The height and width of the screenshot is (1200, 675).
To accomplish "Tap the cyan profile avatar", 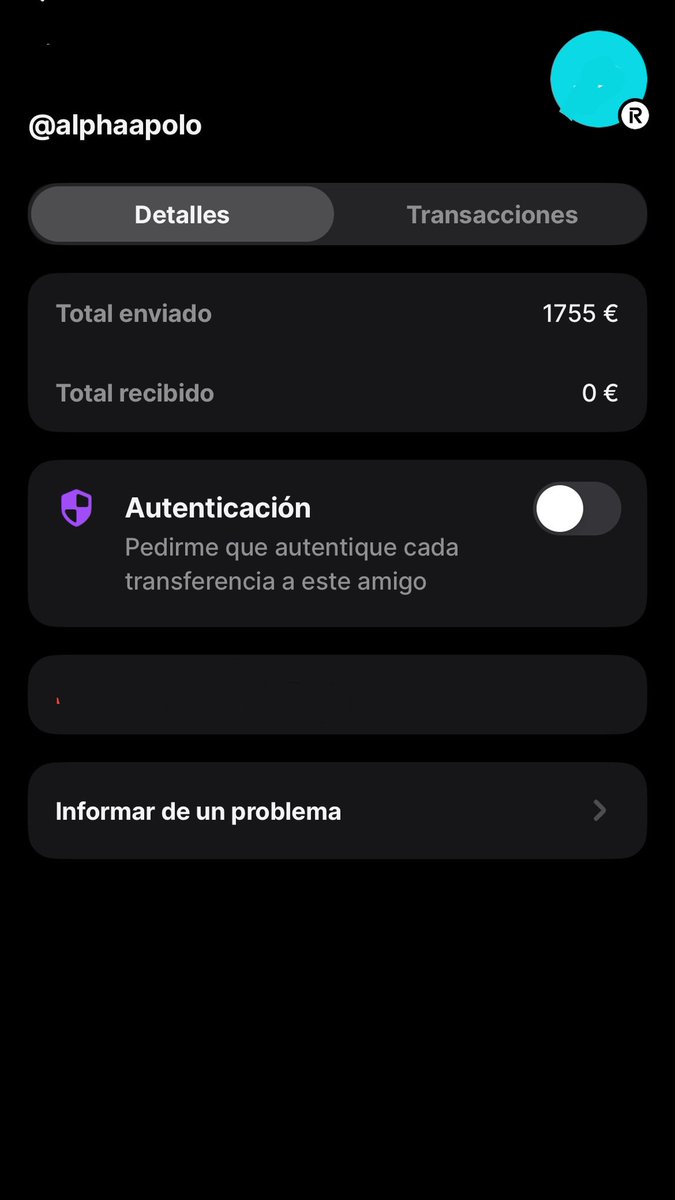I will 599,79.
